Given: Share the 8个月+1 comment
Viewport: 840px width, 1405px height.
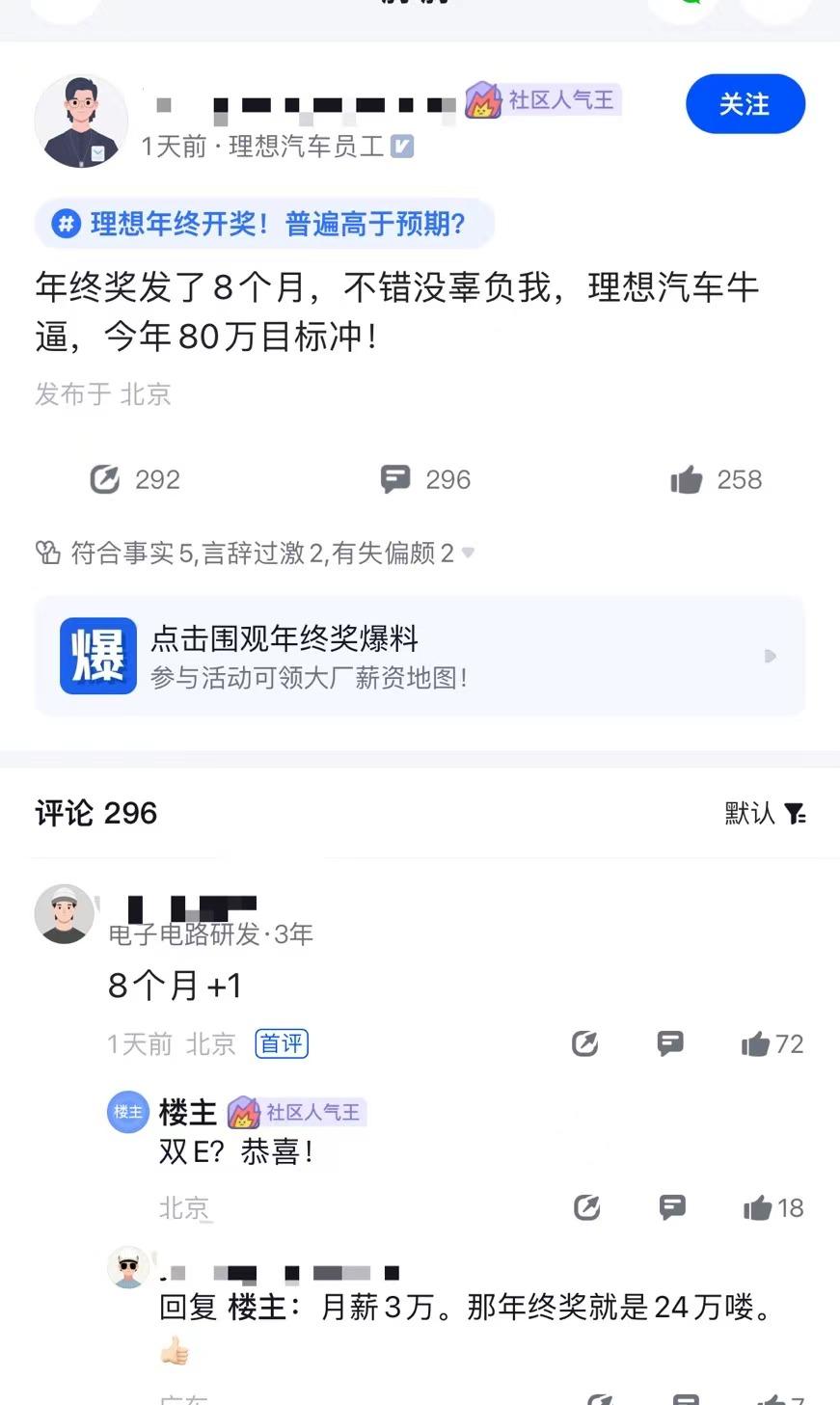Looking at the screenshot, I should pyautogui.click(x=585, y=1043).
